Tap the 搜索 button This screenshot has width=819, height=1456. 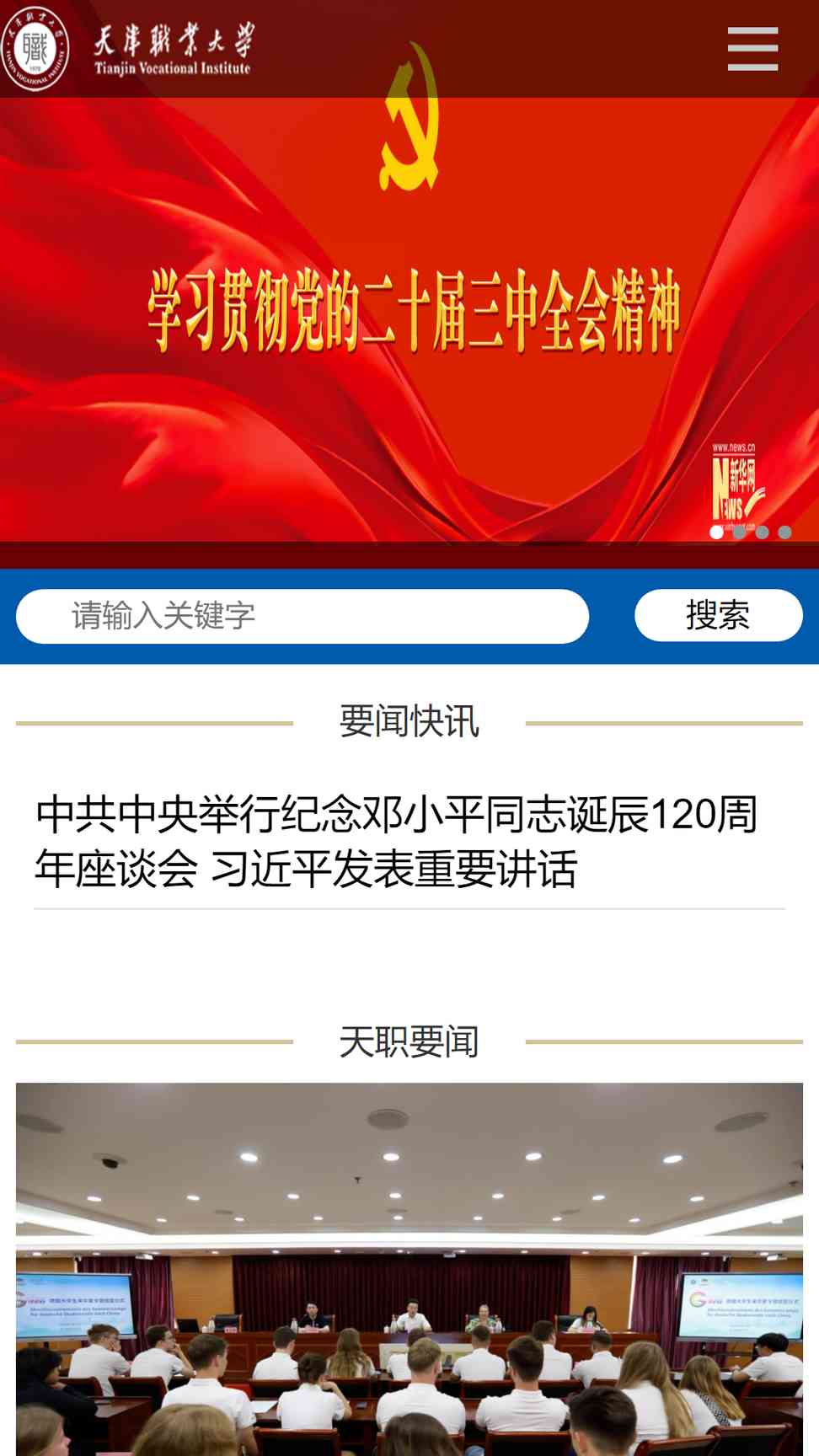(718, 615)
